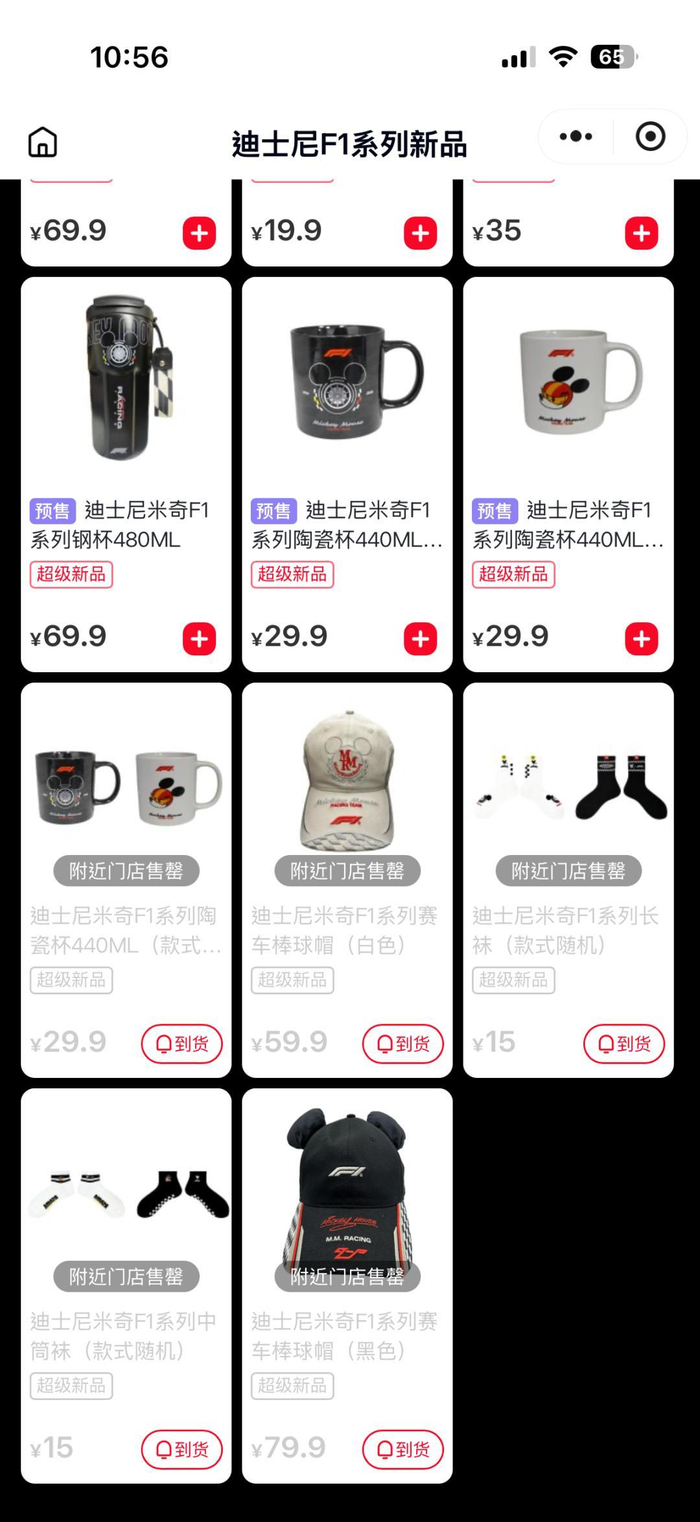Request 到货 alert for the black baseball cap

(x=403, y=1449)
